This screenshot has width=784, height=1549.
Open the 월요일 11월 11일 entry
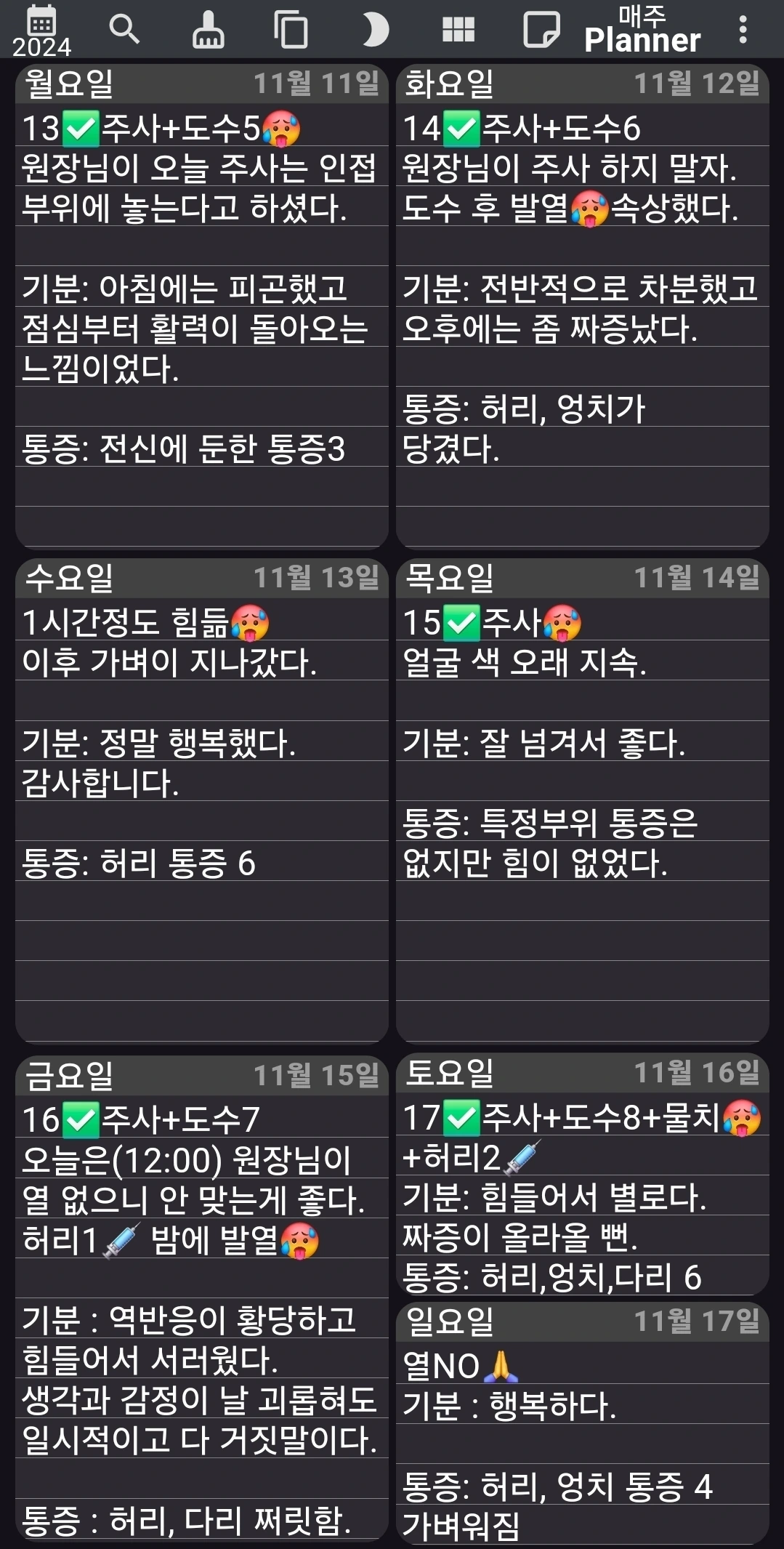(202, 306)
